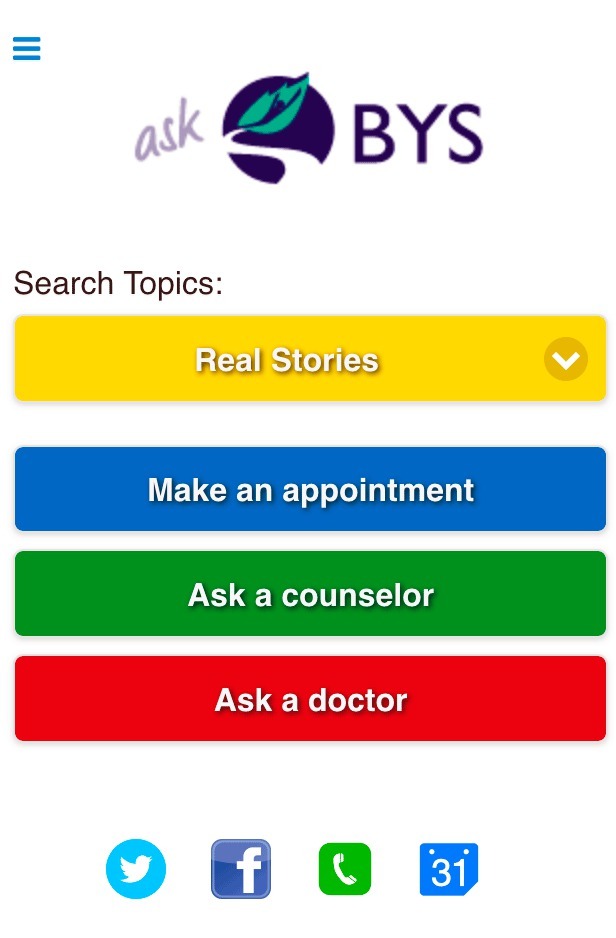
Task: Tap Make an appointment
Action: point(310,489)
